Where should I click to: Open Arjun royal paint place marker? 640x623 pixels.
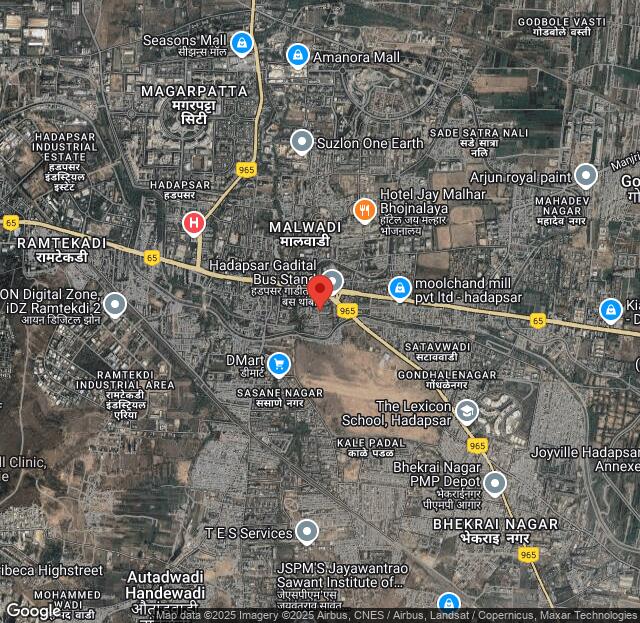[x=586, y=177]
